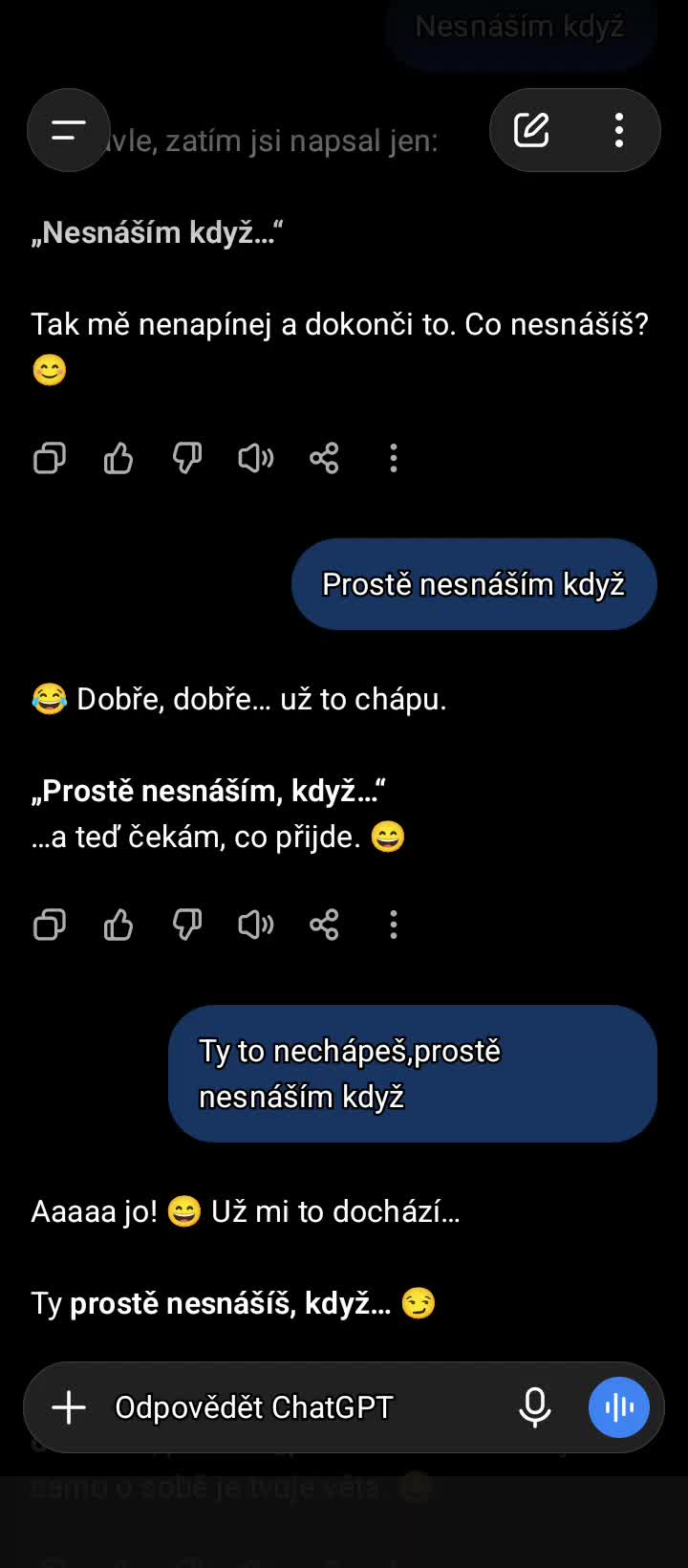Thumbs down reply "a teď čekám, co přijde"
Screen dimensions: 688x1568
point(187,926)
